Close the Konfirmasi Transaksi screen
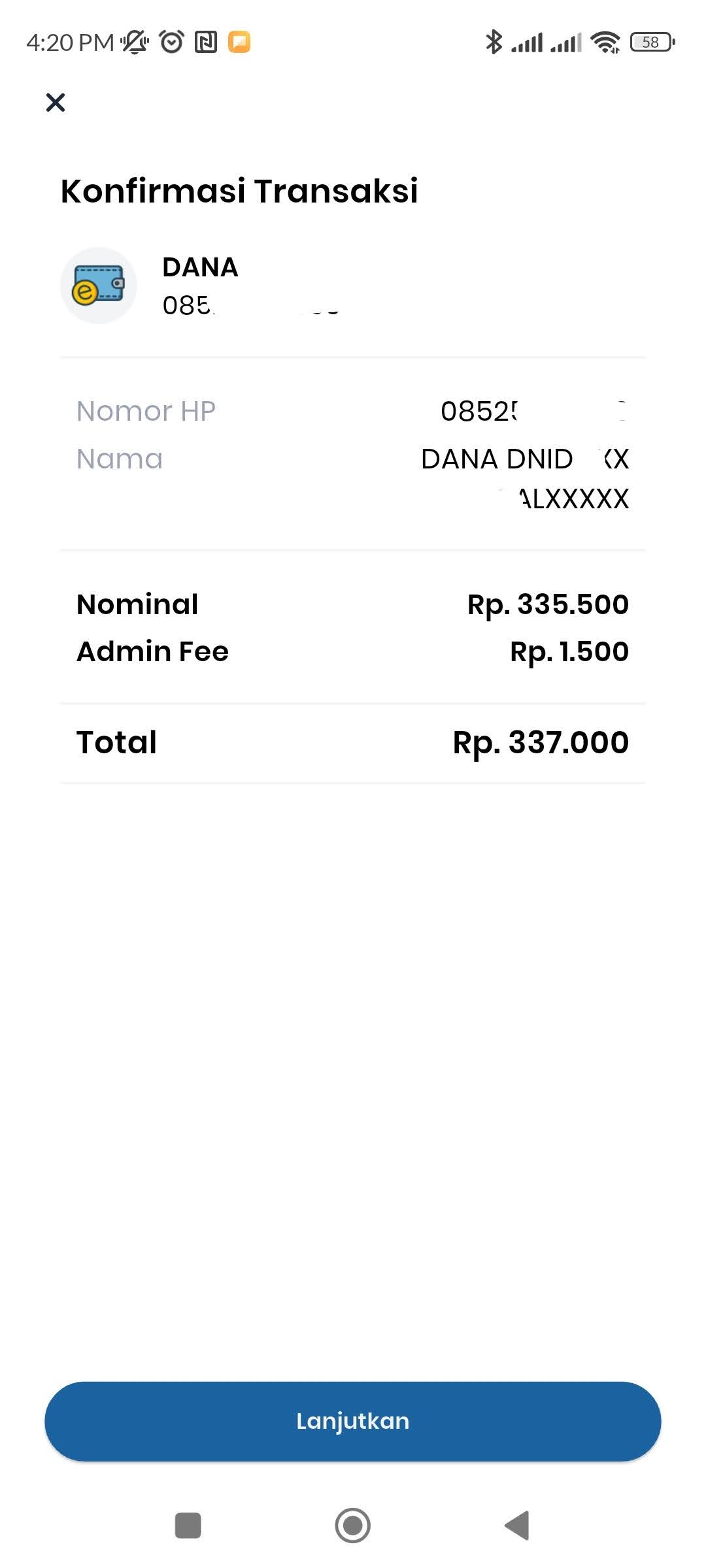The width and height of the screenshot is (706, 1568). point(56,103)
